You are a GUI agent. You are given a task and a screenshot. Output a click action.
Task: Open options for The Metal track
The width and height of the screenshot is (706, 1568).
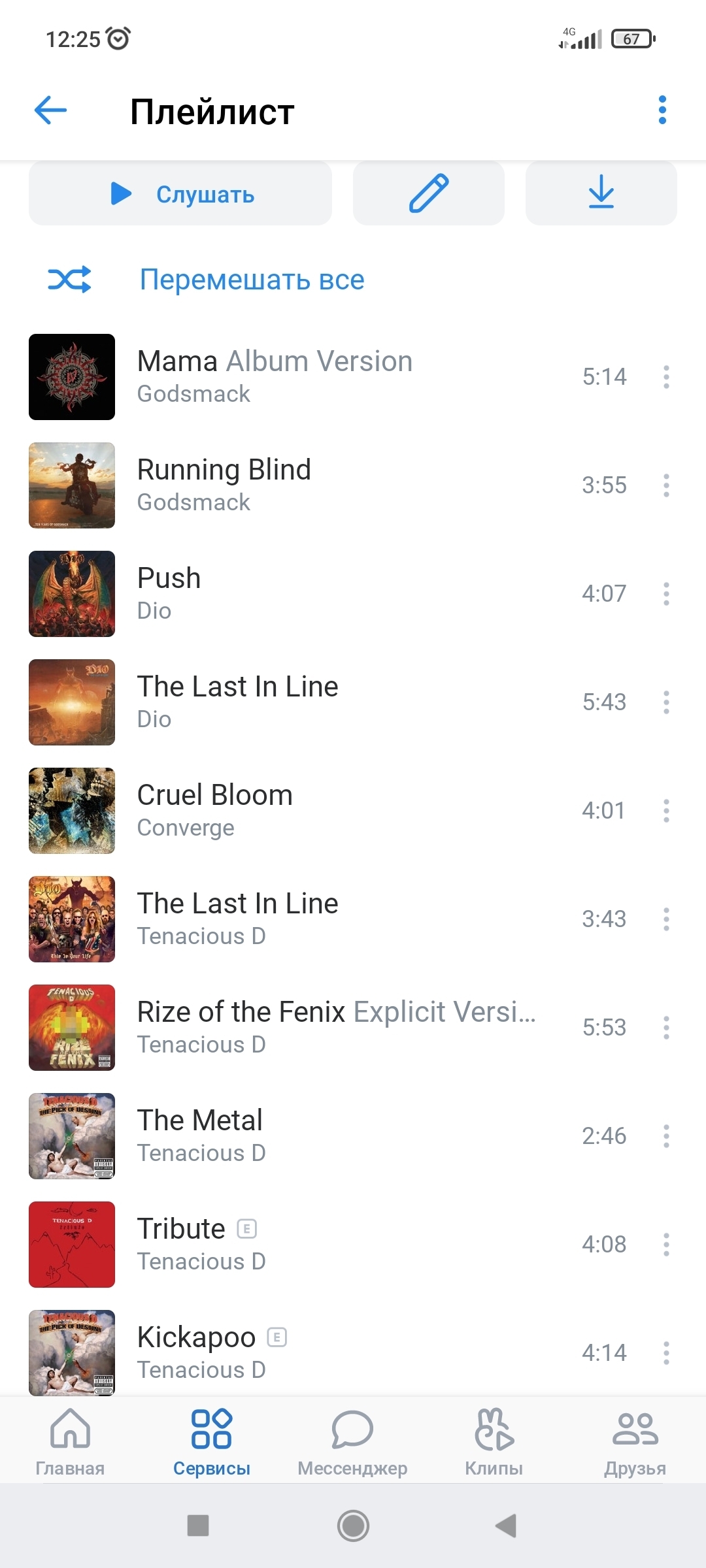click(x=666, y=1136)
